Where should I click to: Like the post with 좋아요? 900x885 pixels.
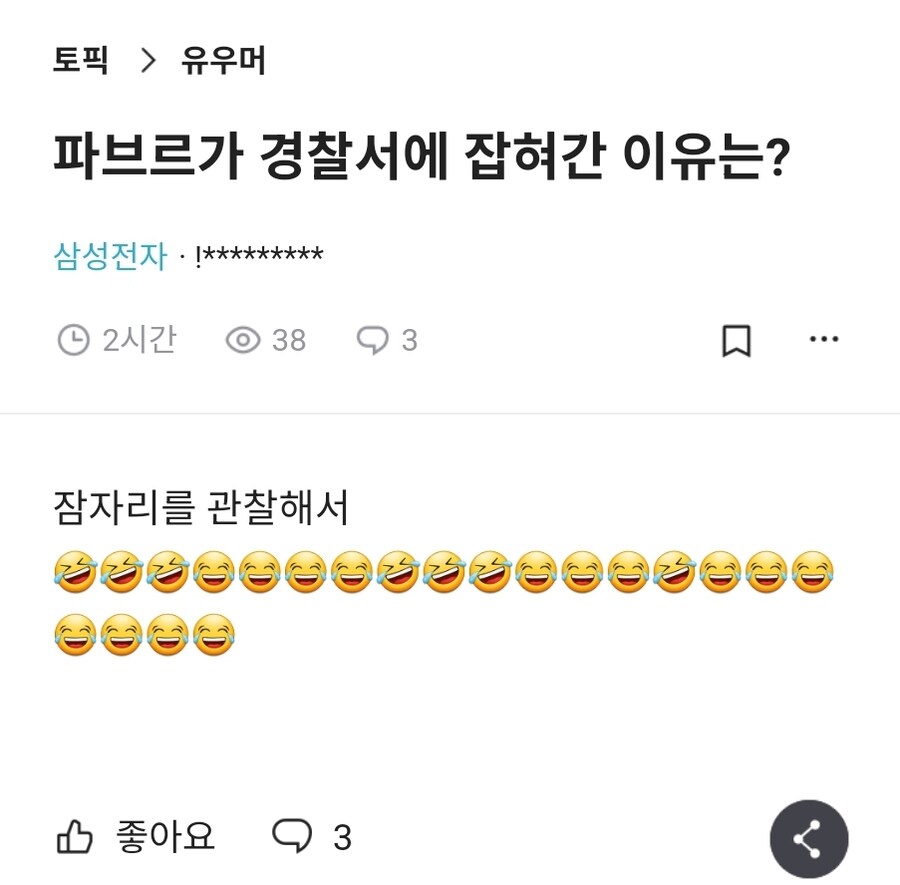coord(135,837)
